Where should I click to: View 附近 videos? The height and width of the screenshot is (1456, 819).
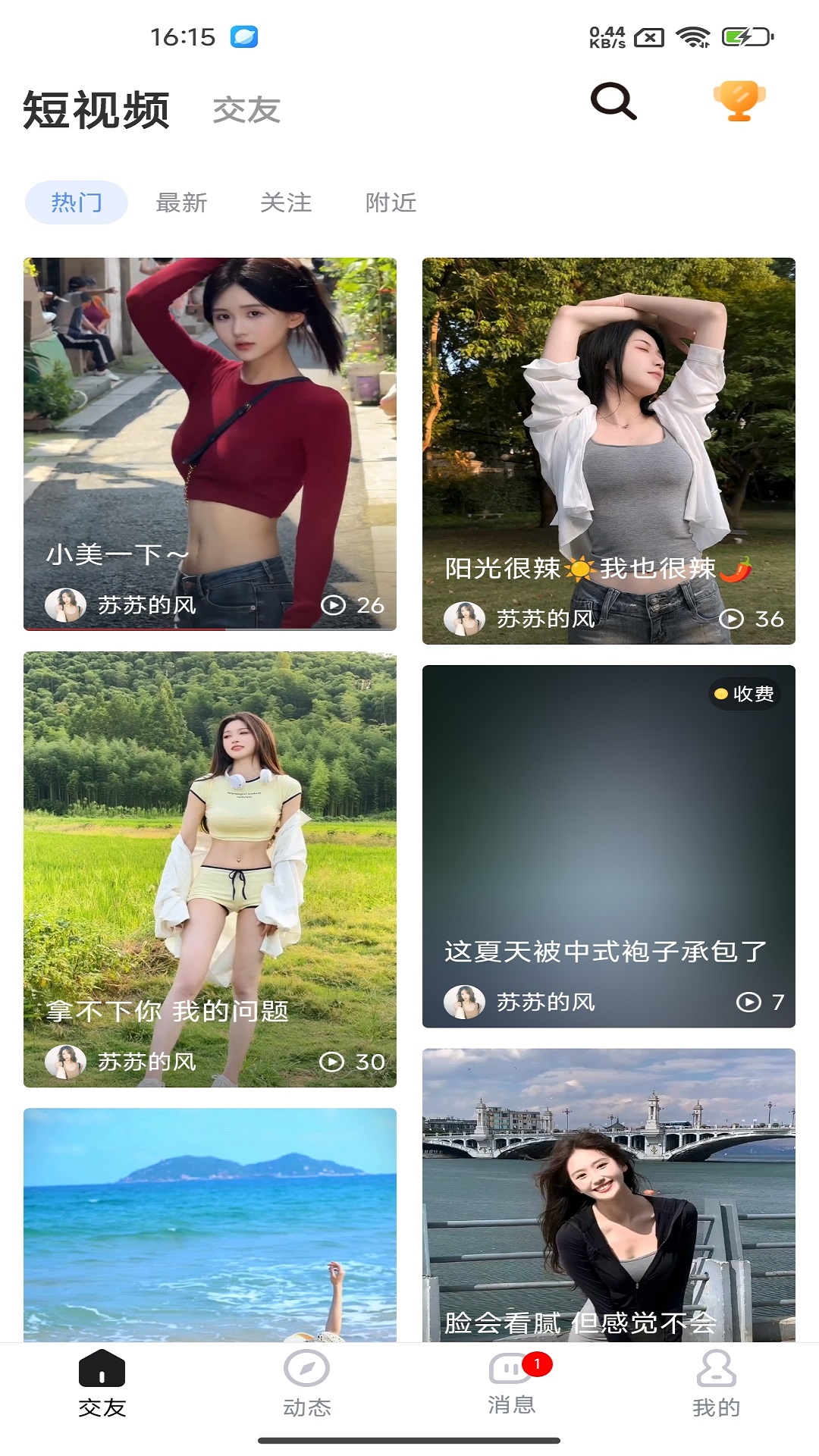pyautogui.click(x=391, y=202)
